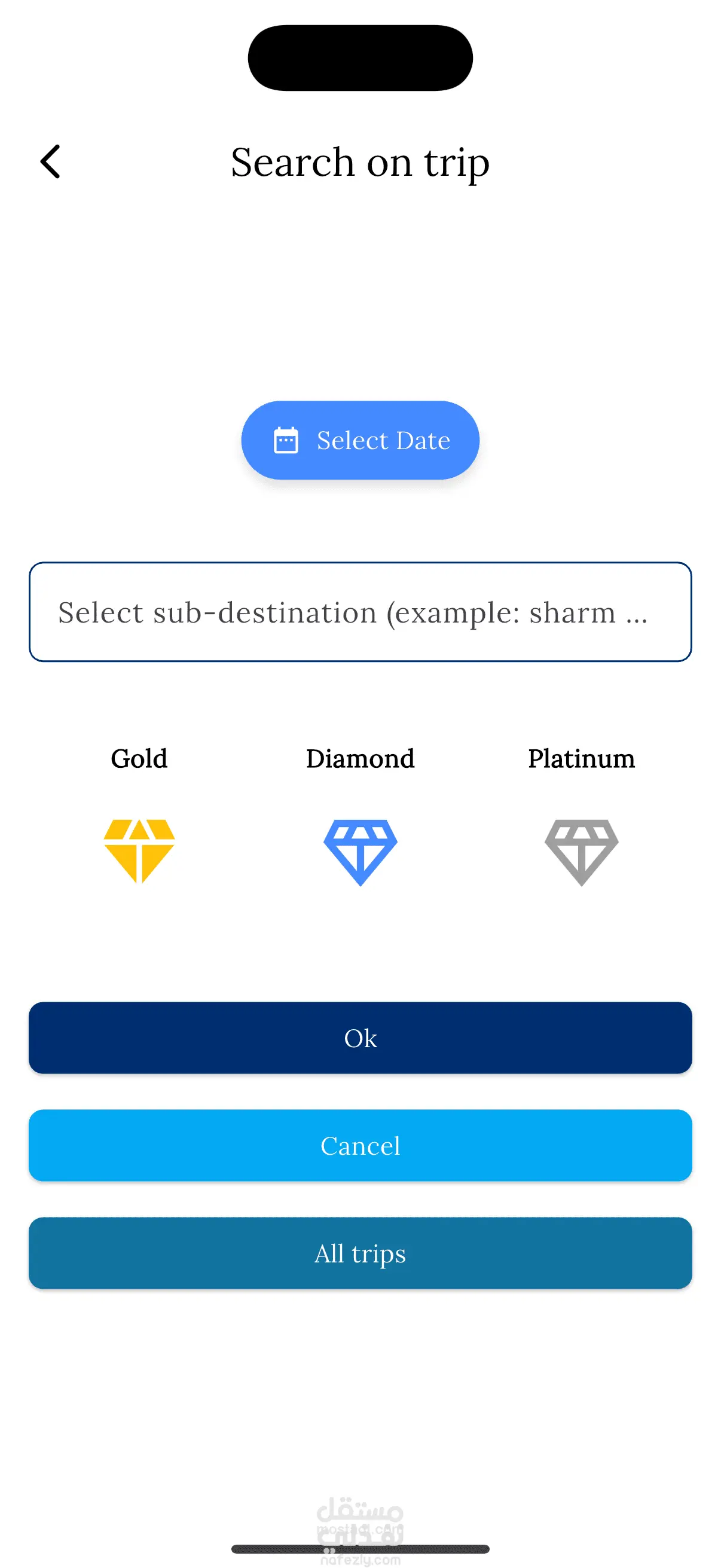The height and width of the screenshot is (1568, 721).
Task: Choose the Gold tier diamond
Action: tap(139, 850)
